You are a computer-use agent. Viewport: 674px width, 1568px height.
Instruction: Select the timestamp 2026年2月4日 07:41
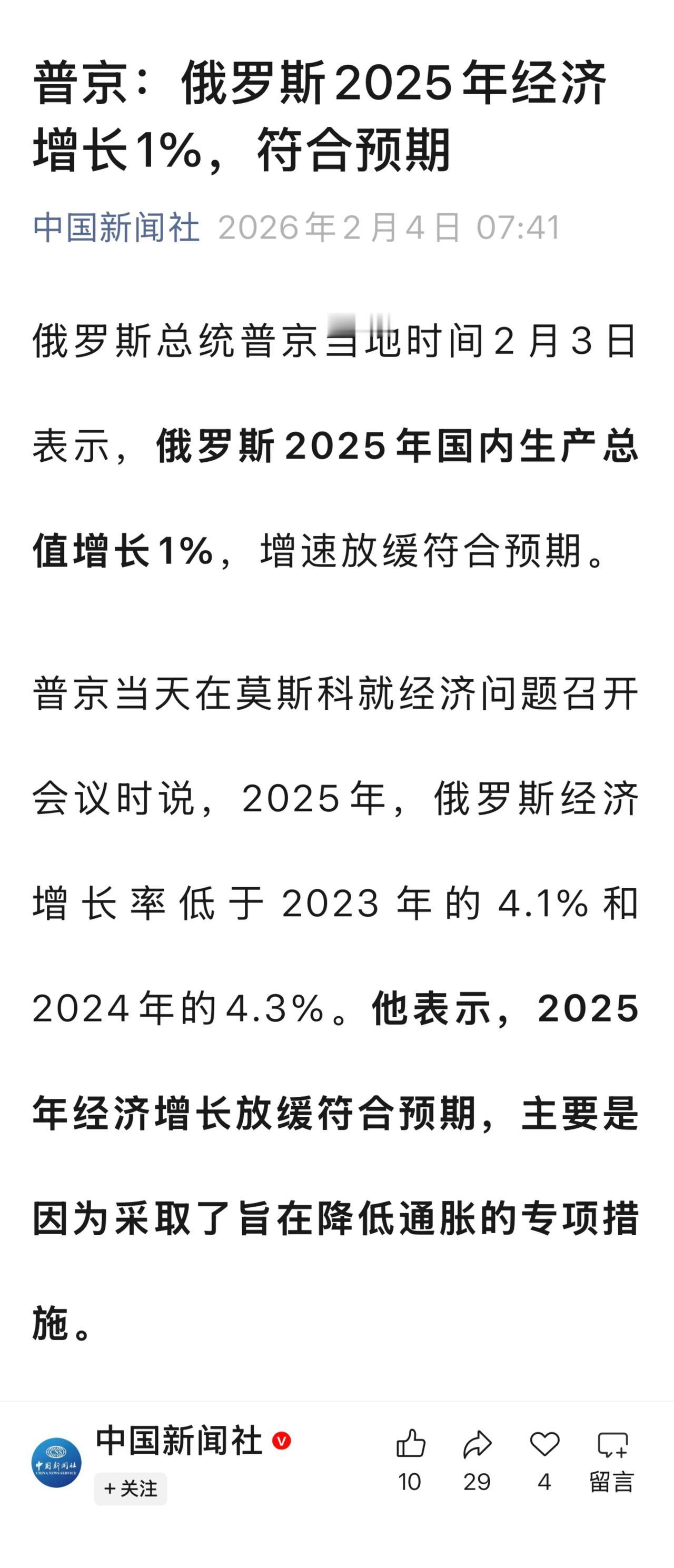390,227
